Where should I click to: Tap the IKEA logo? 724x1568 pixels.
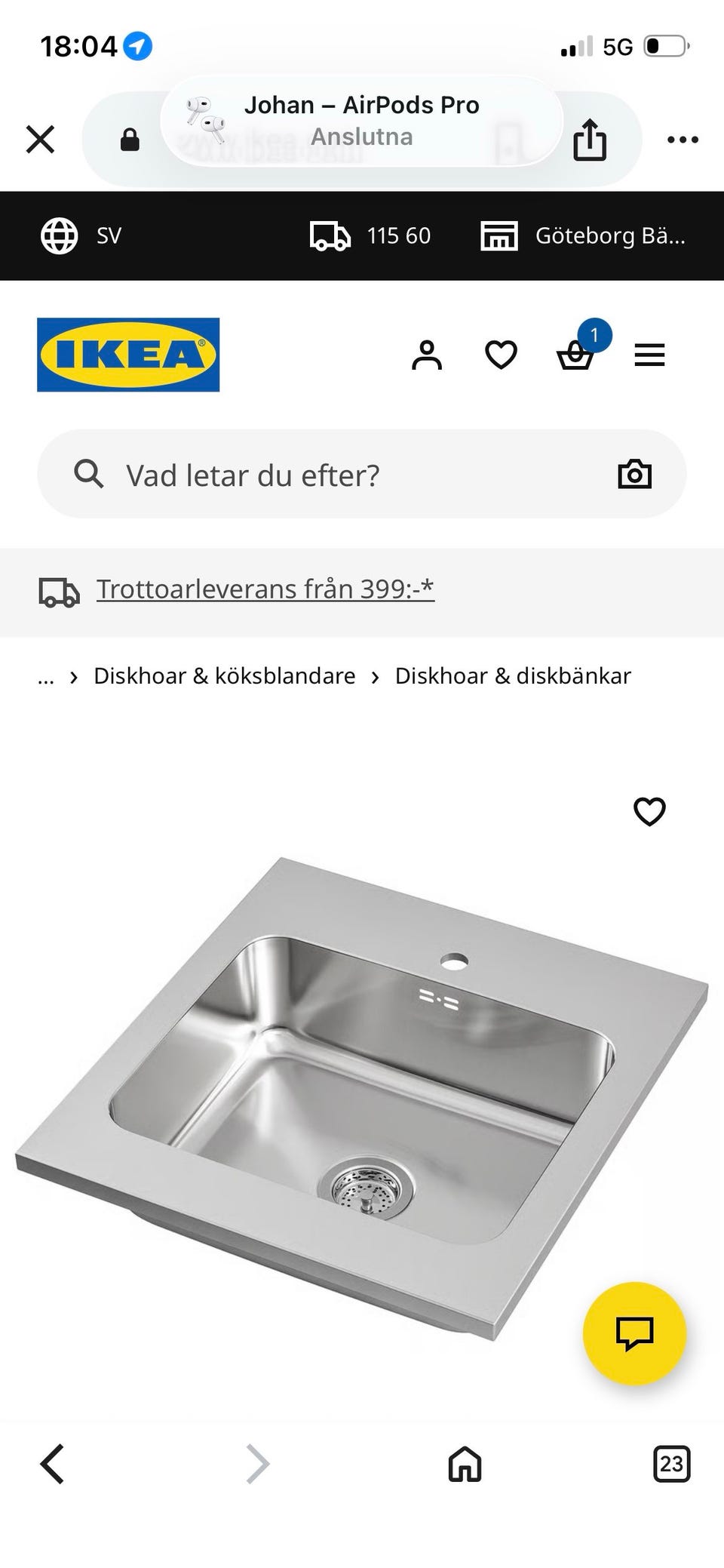(127, 355)
